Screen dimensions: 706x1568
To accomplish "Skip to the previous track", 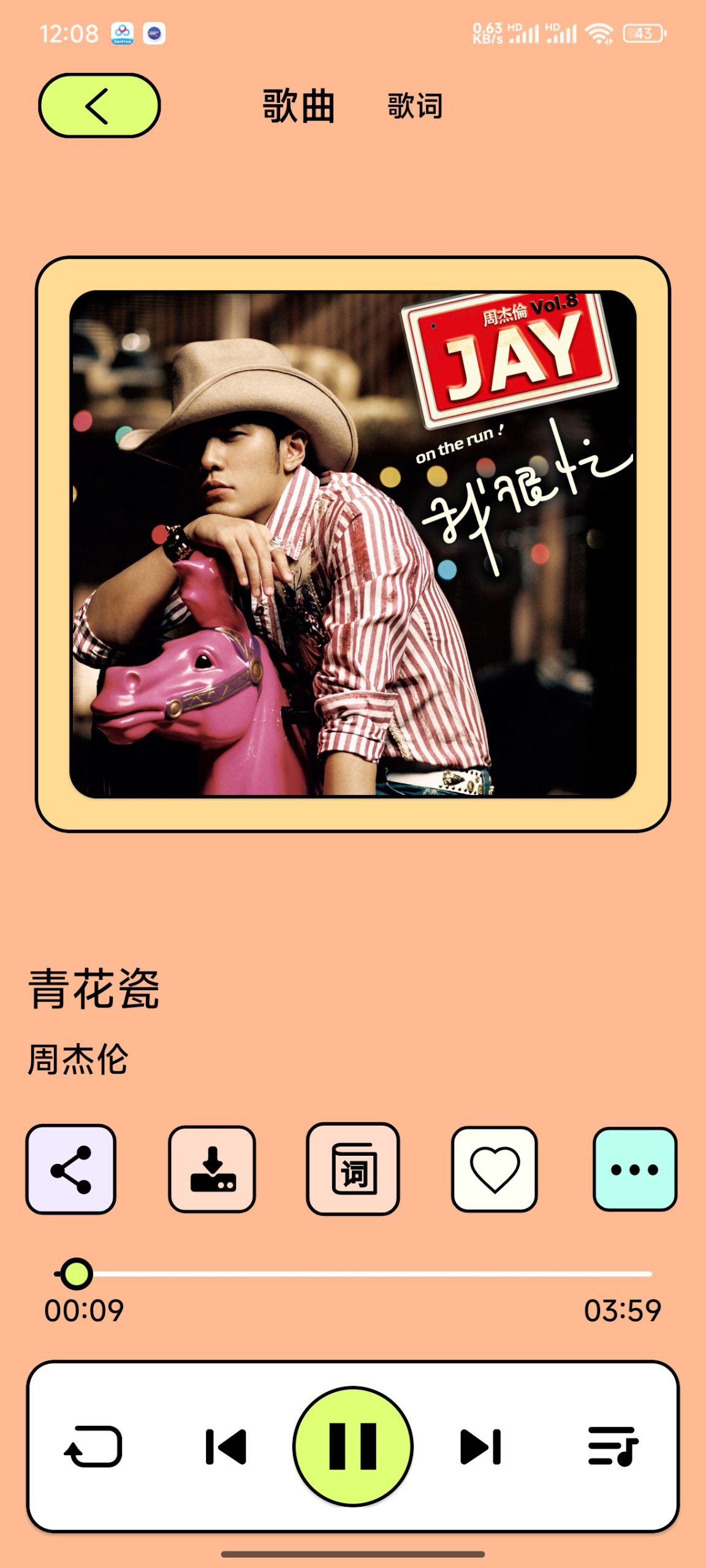I will pyautogui.click(x=226, y=1447).
